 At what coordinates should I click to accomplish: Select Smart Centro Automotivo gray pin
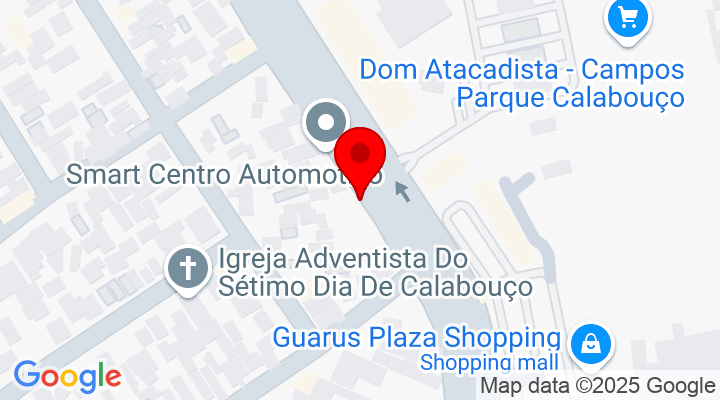[325, 124]
